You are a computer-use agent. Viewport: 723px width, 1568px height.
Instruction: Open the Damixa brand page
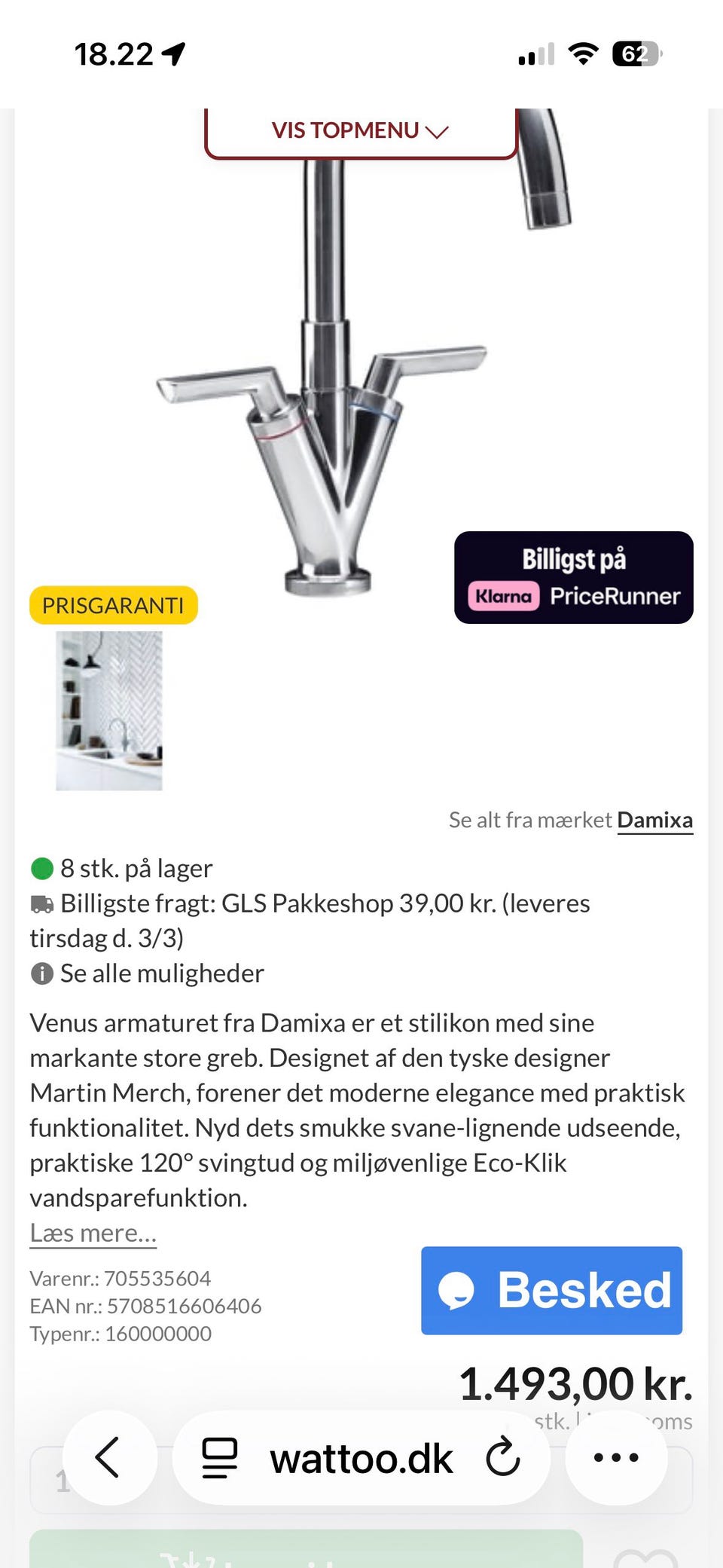coord(654,819)
